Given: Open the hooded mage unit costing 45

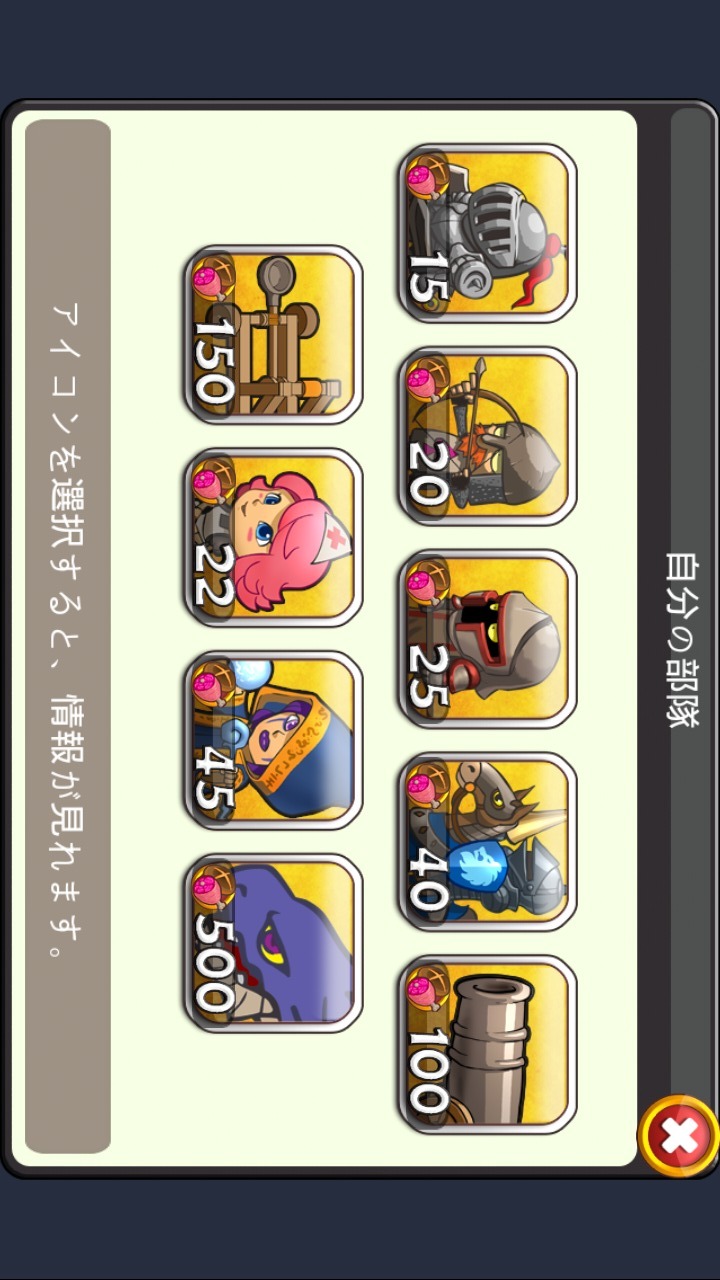Looking at the screenshot, I should pyautogui.click(x=272, y=740).
